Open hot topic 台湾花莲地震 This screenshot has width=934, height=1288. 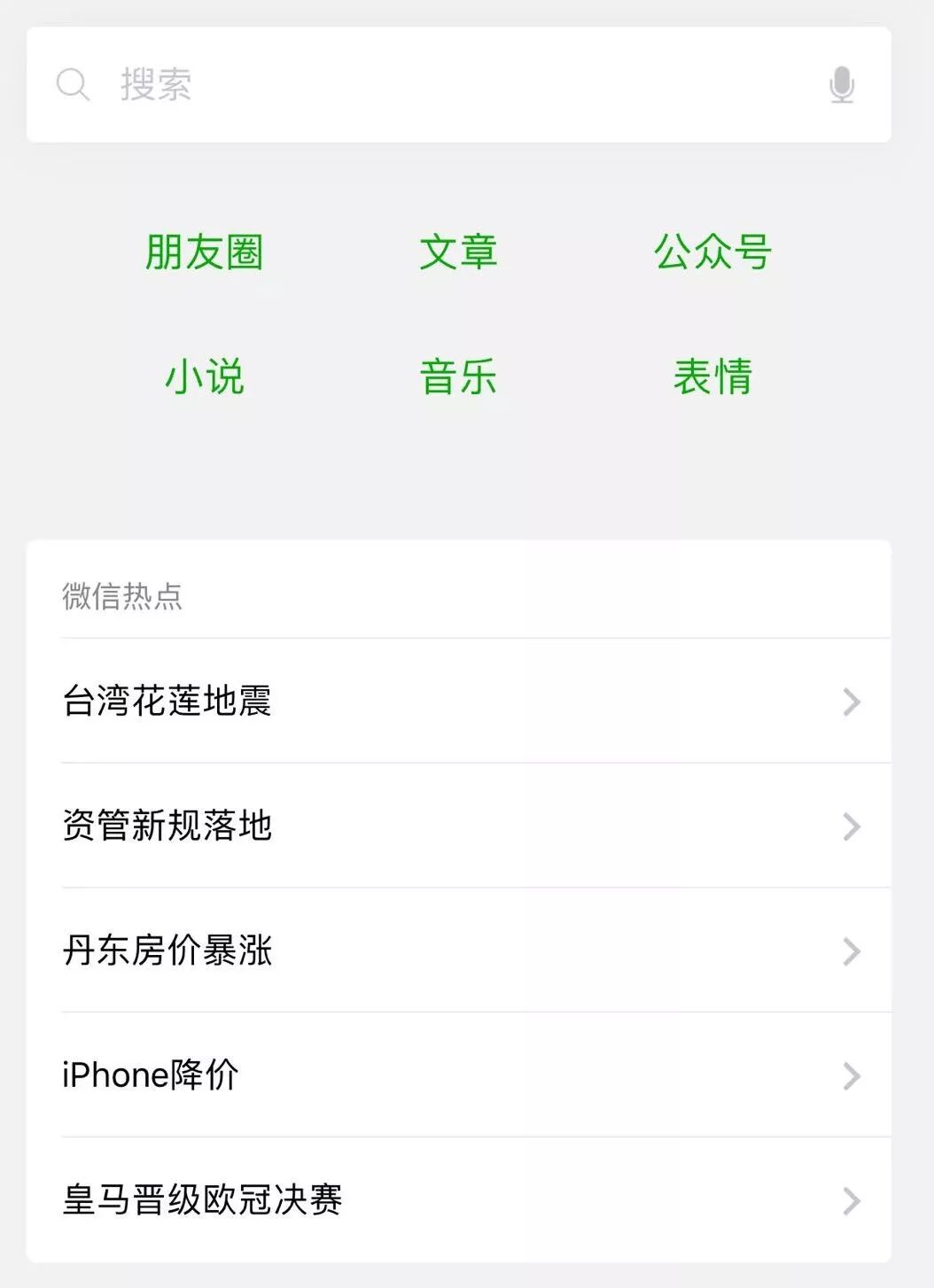pyautogui.click(x=458, y=702)
